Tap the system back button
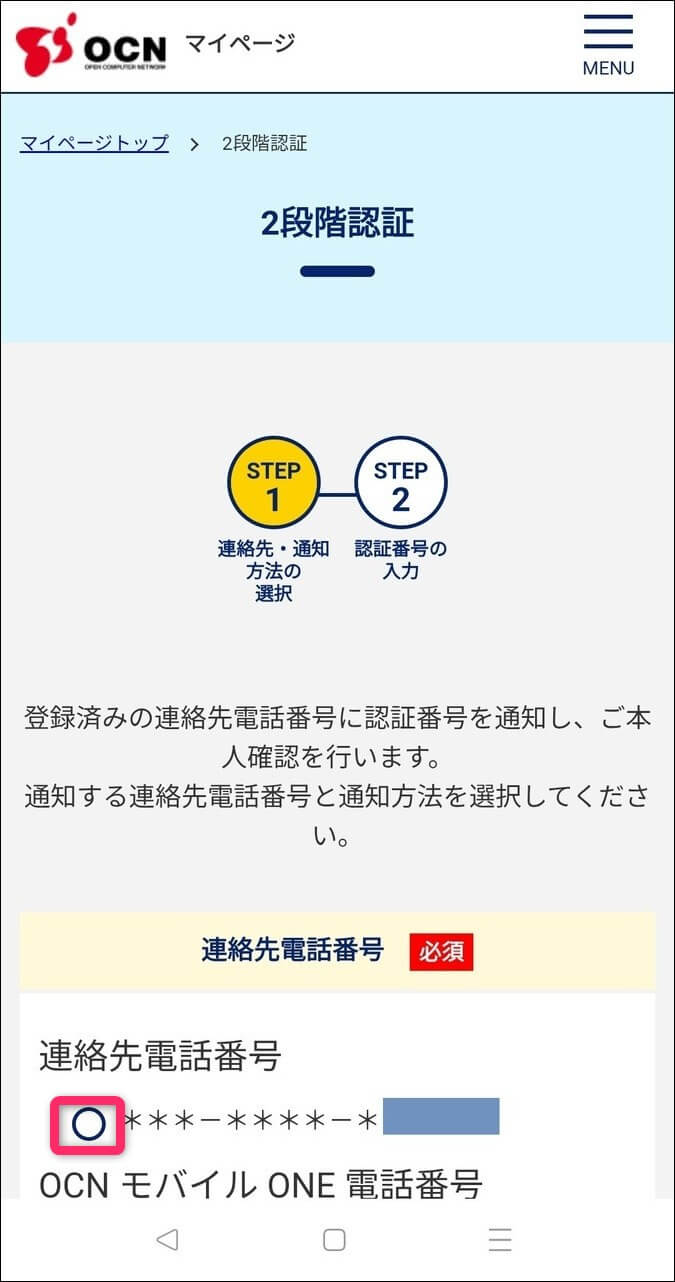675x1282 pixels. [167, 1240]
